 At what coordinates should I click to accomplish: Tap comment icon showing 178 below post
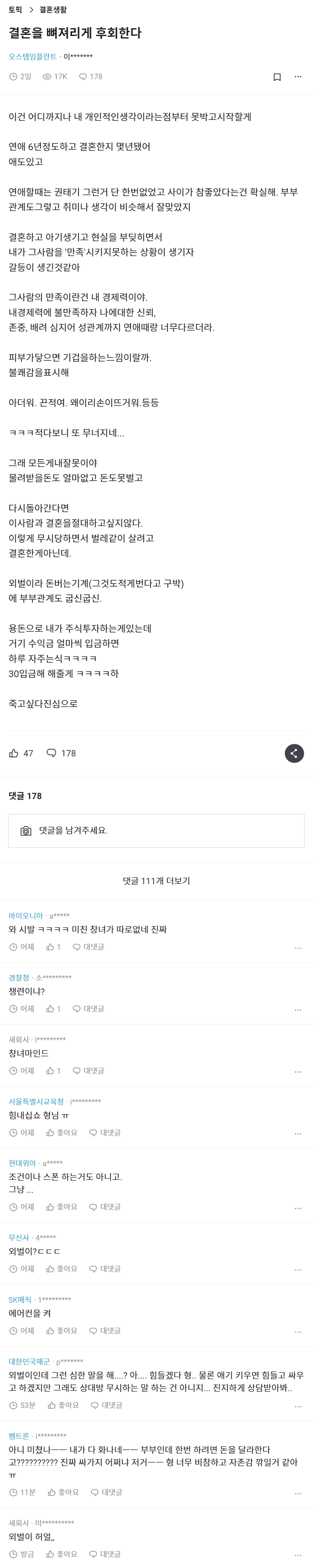[61, 753]
